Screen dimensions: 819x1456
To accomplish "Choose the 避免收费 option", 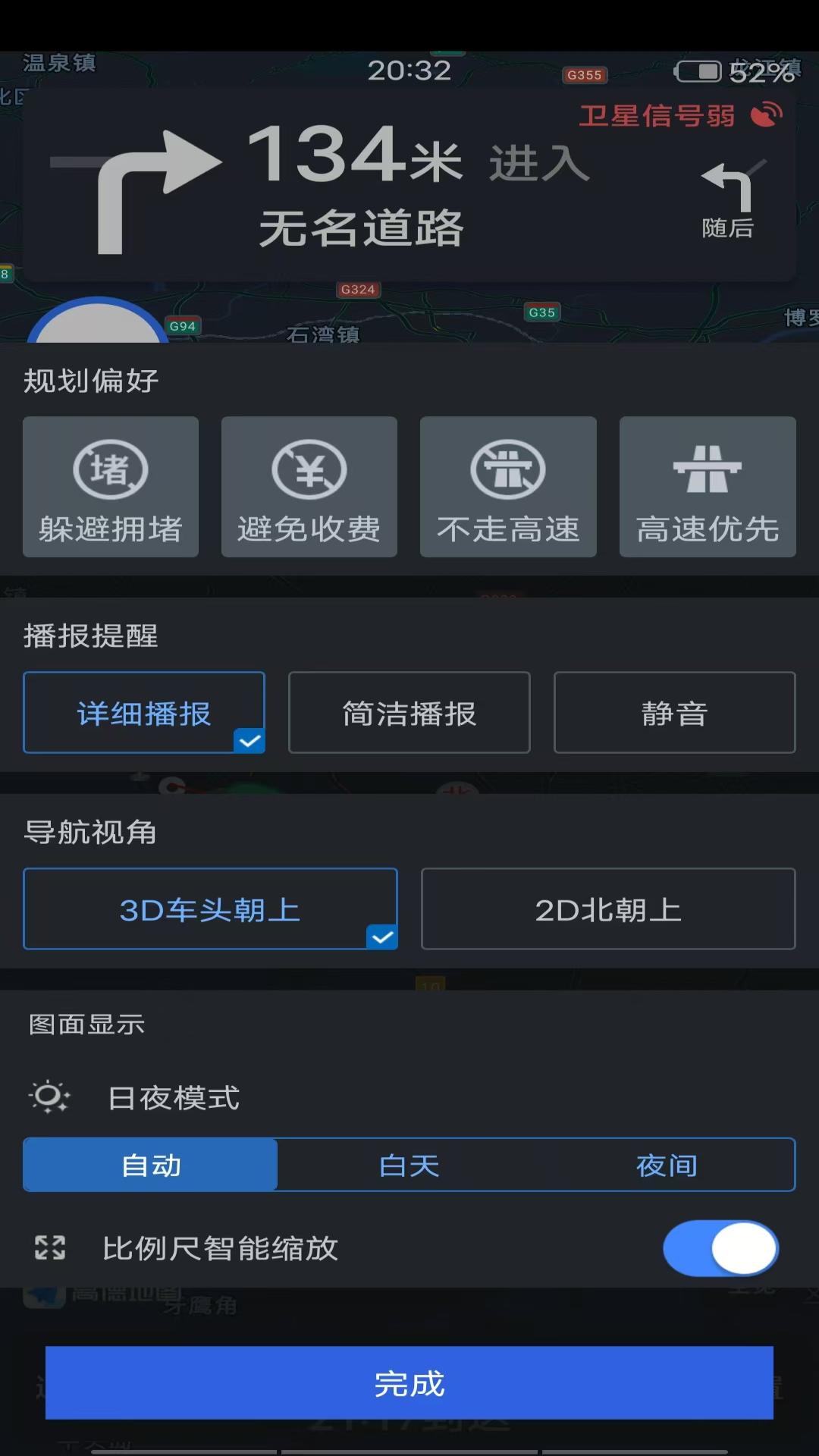I will tap(309, 487).
